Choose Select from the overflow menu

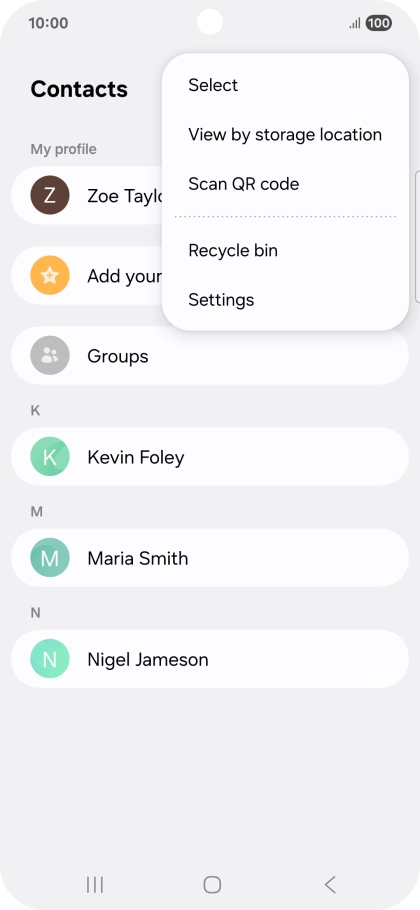285,85
